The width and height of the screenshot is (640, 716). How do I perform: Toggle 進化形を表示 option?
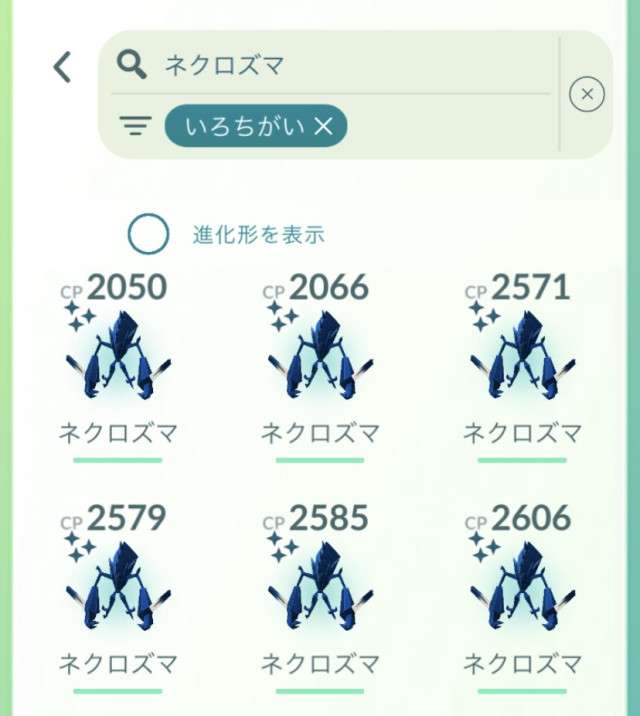coord(149,235)
